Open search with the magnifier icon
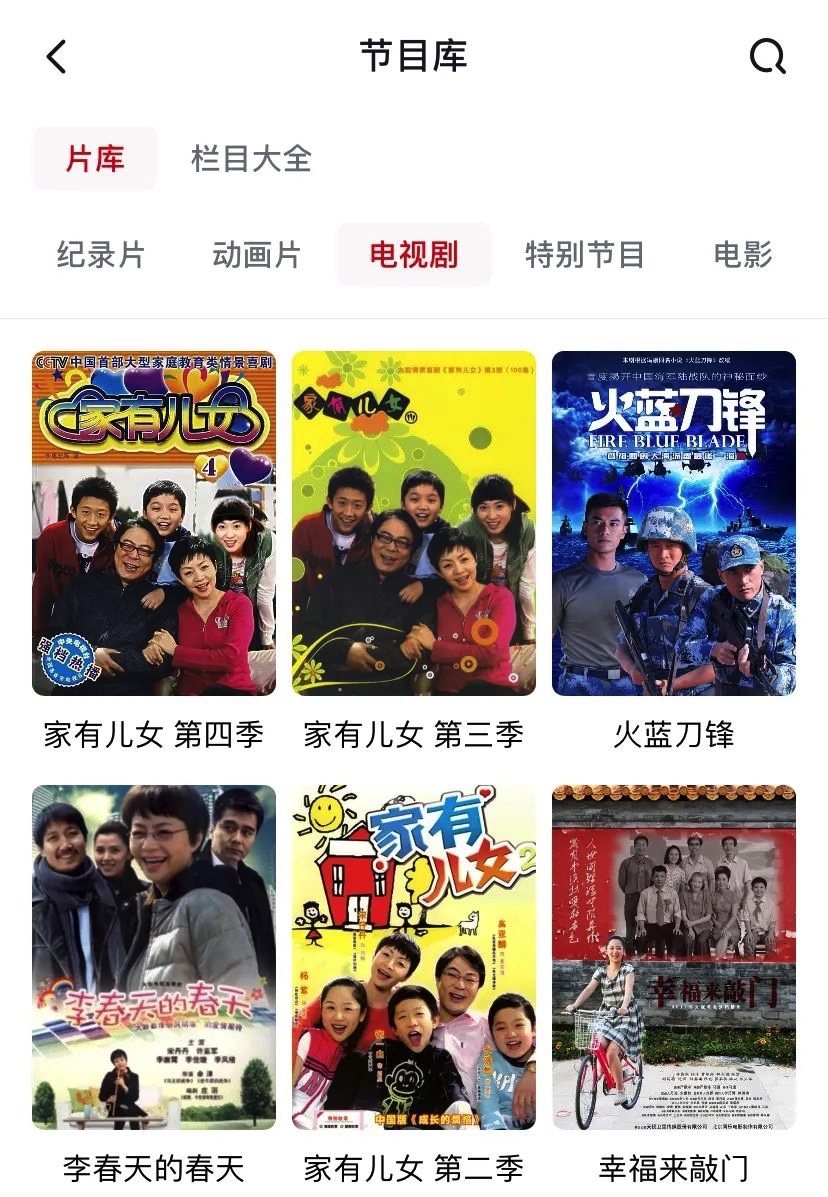 click(767, 57)
